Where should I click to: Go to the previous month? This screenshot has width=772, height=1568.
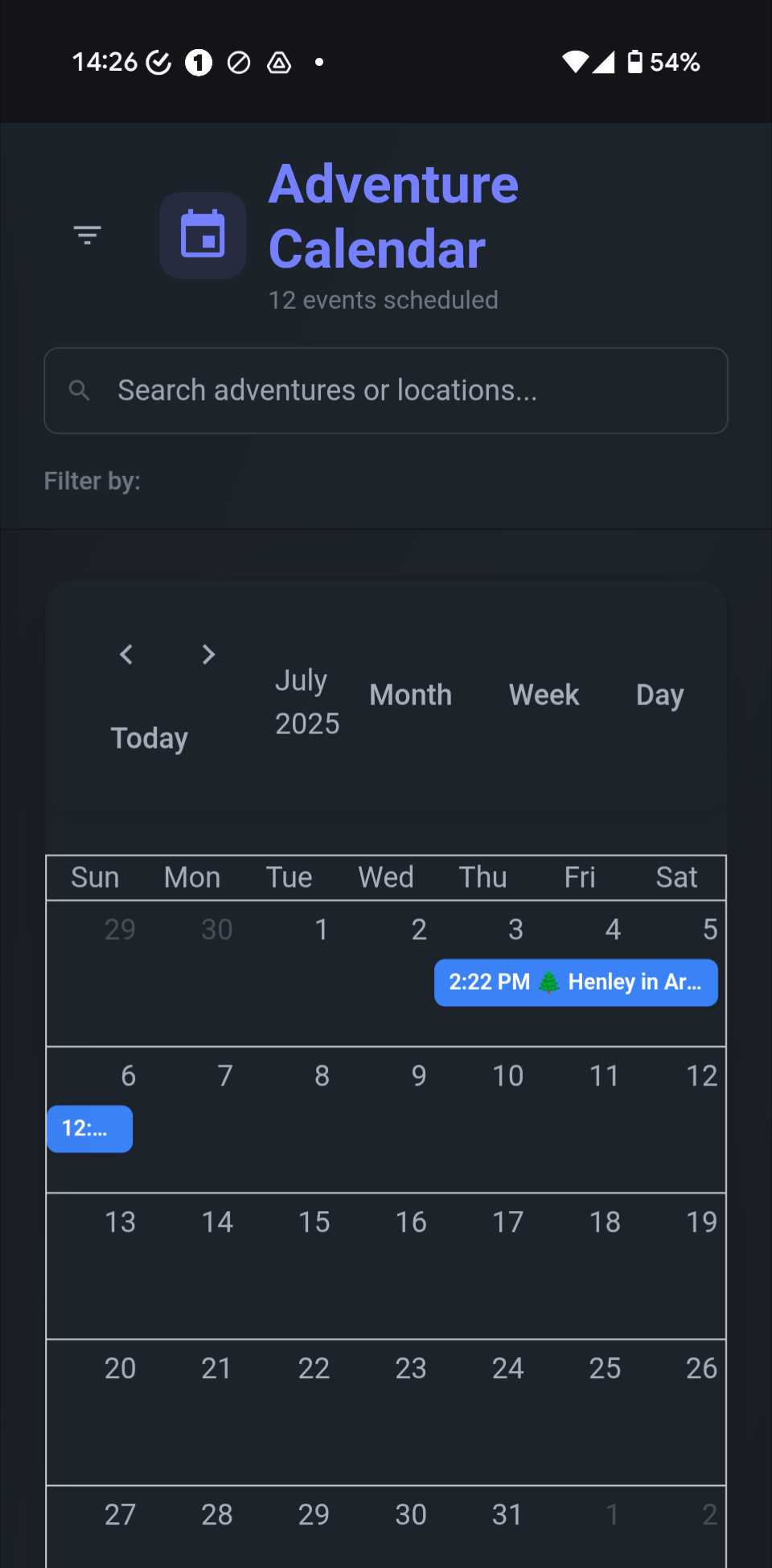[x=126, y=655]
